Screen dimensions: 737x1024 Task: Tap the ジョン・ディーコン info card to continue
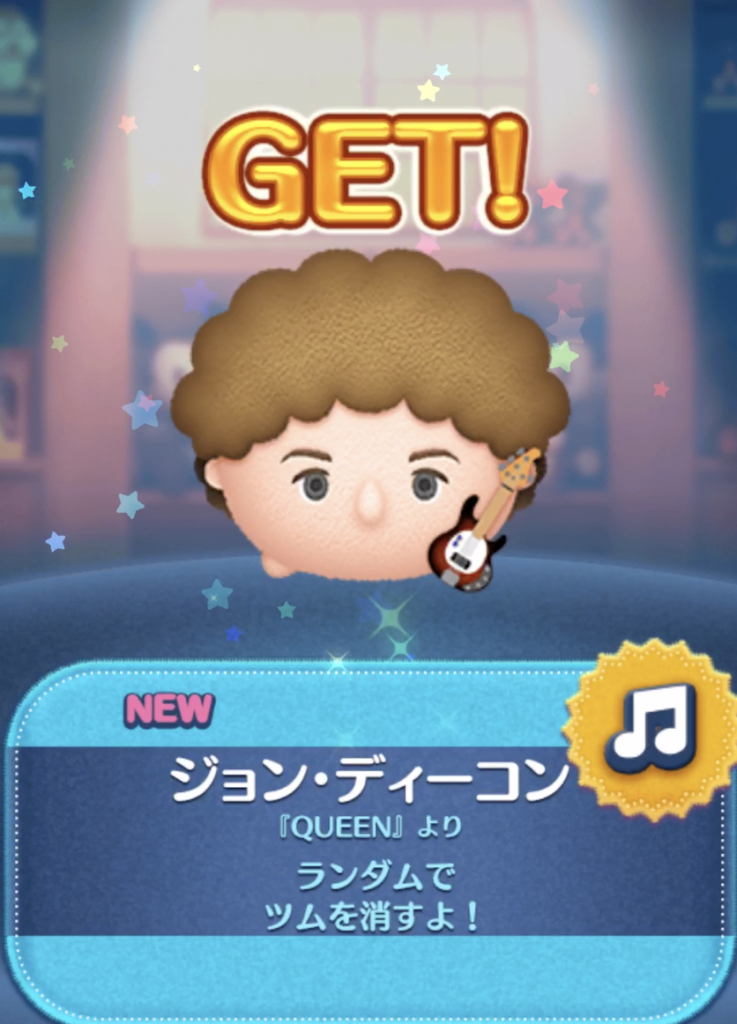click(368, 838)
